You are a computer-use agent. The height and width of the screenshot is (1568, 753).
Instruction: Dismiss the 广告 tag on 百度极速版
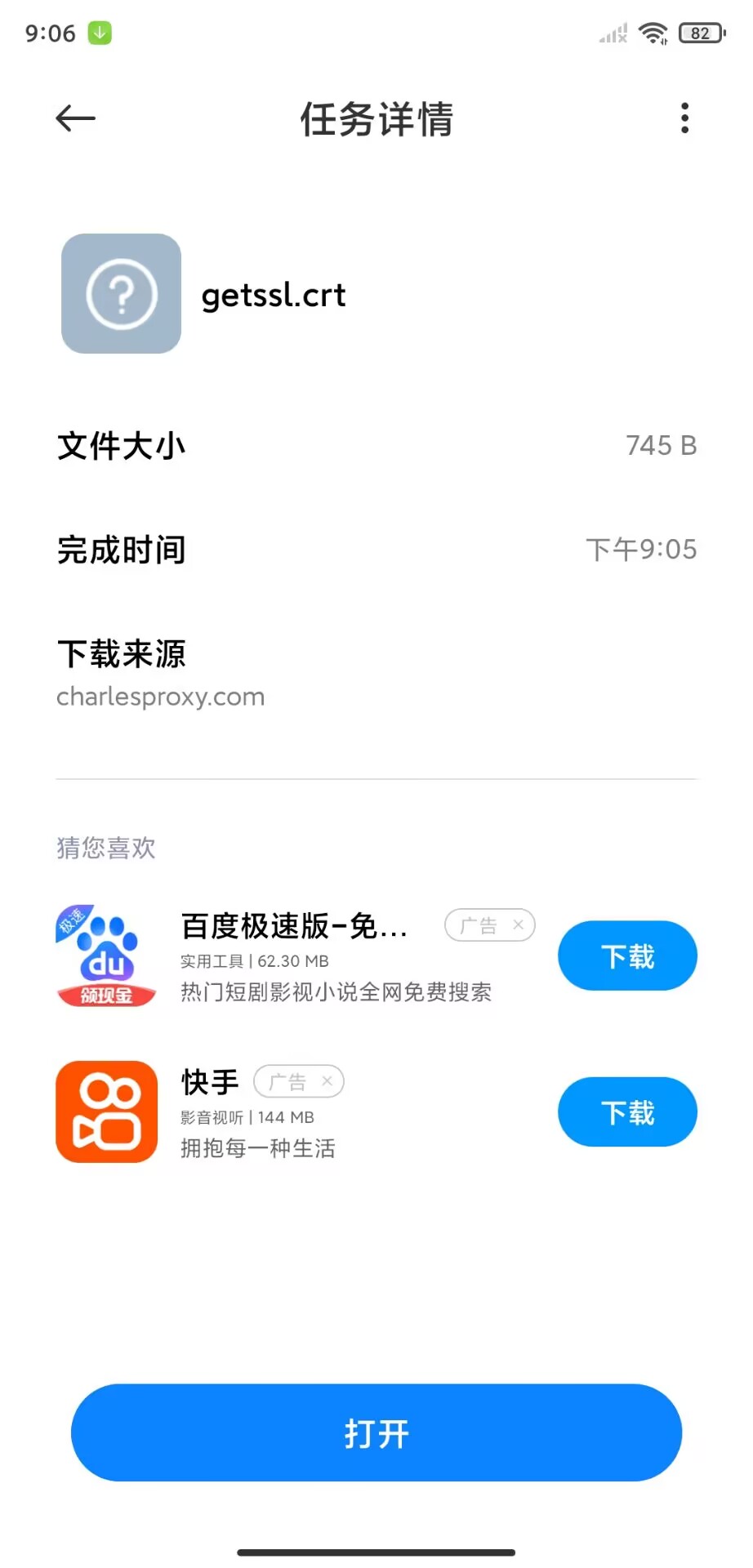coord(518,925)
